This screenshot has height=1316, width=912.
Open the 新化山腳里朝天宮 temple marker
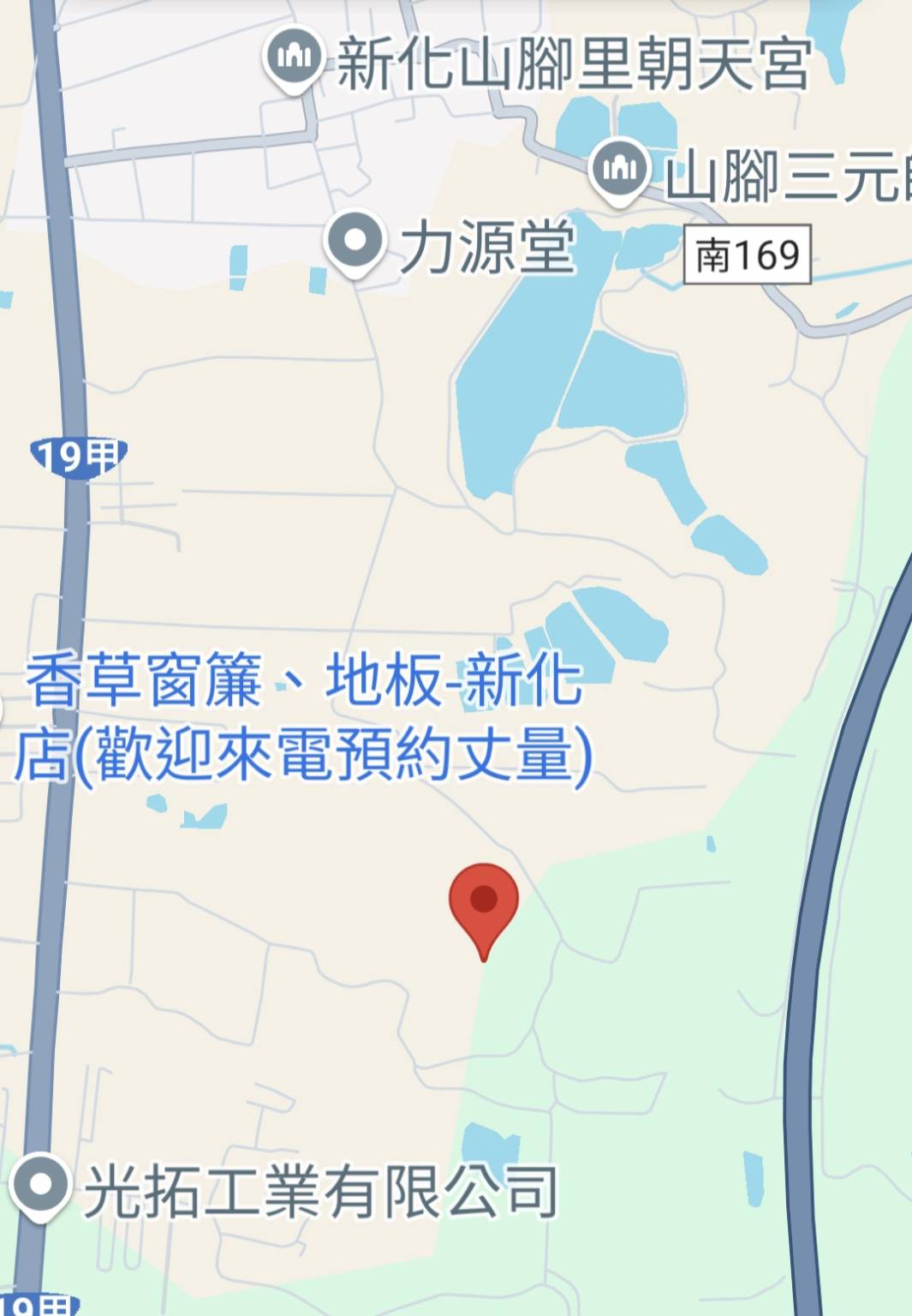click(294, 57)
